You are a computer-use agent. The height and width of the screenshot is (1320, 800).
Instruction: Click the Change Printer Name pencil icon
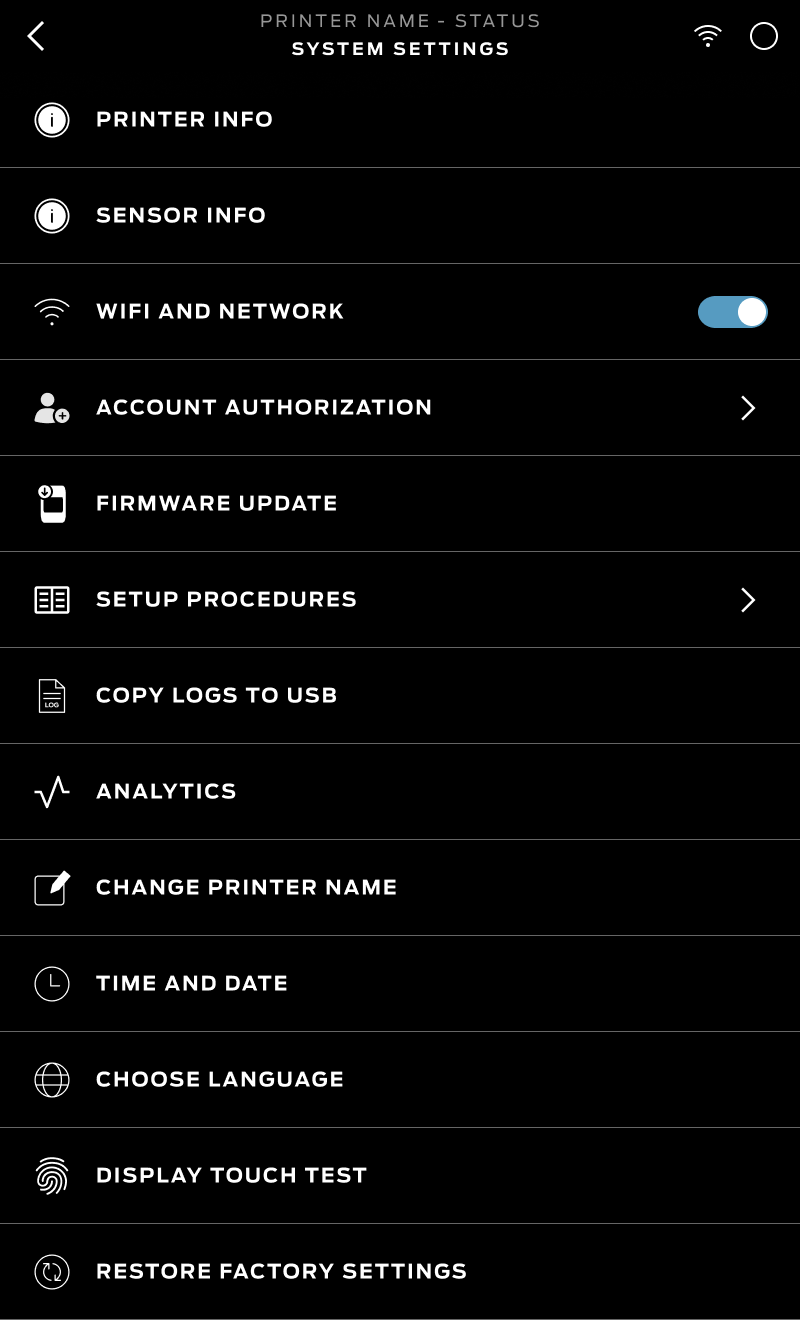click(x=52, y=887)
